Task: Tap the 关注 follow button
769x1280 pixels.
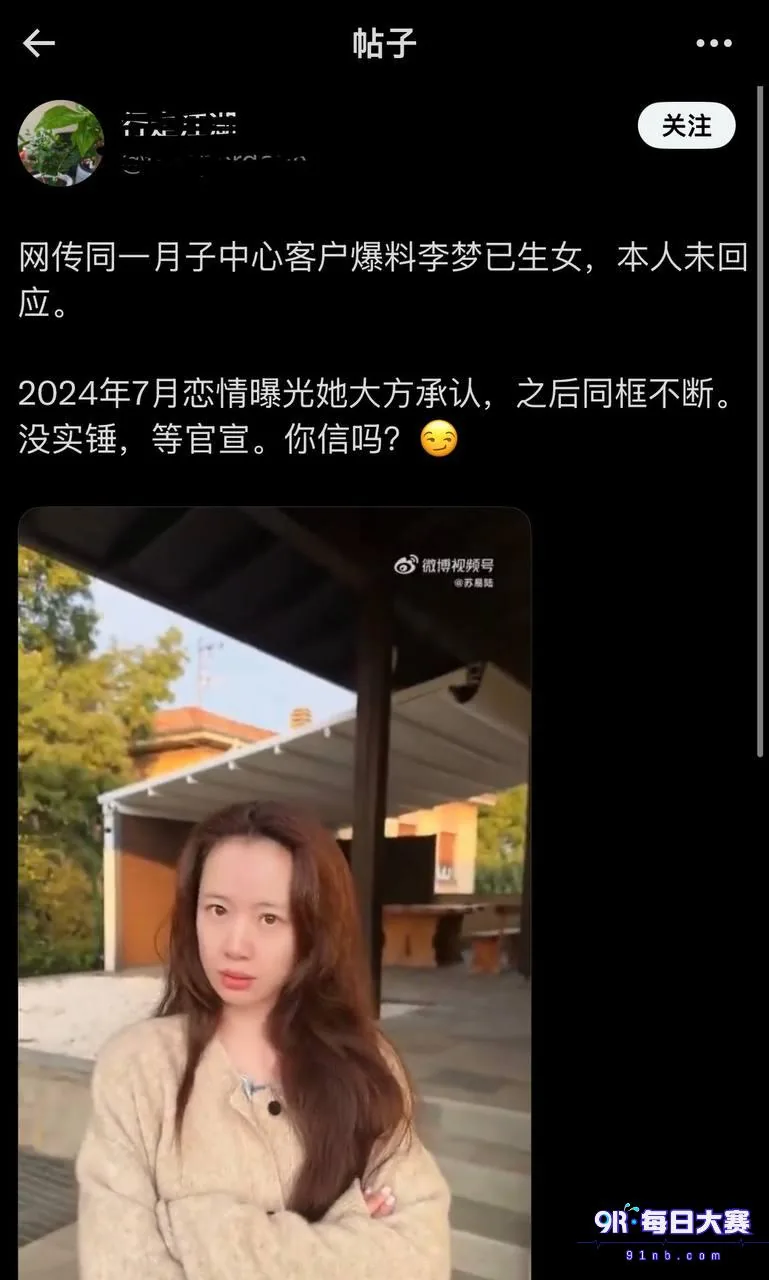Action: (x=687, y=126)
